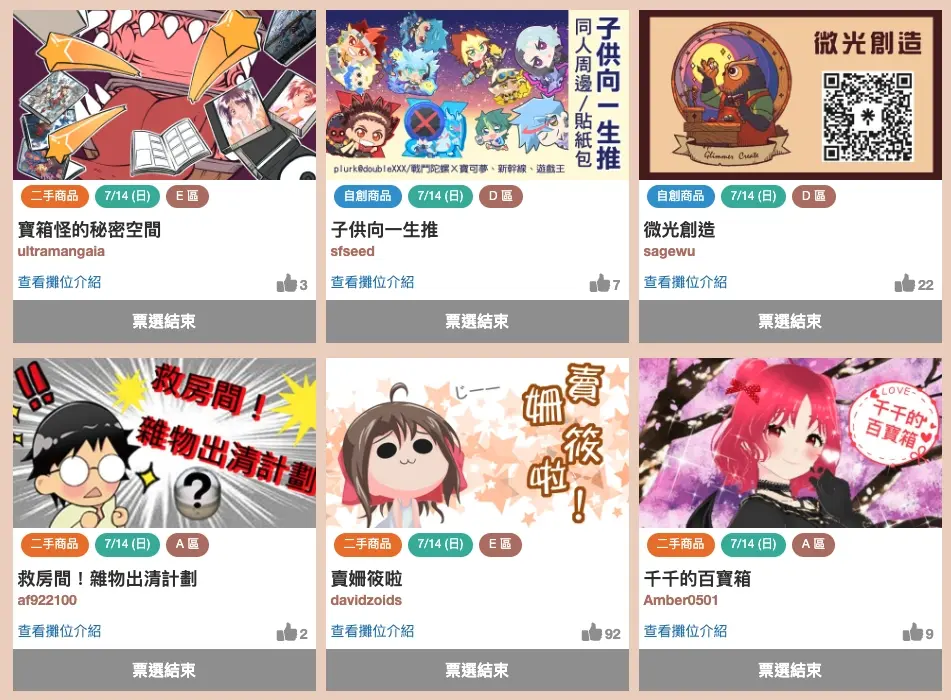Open the 寶箱怪的秘密空間 booth banner
The width and height of the screenshot is (951, 700).
point(164,95)
